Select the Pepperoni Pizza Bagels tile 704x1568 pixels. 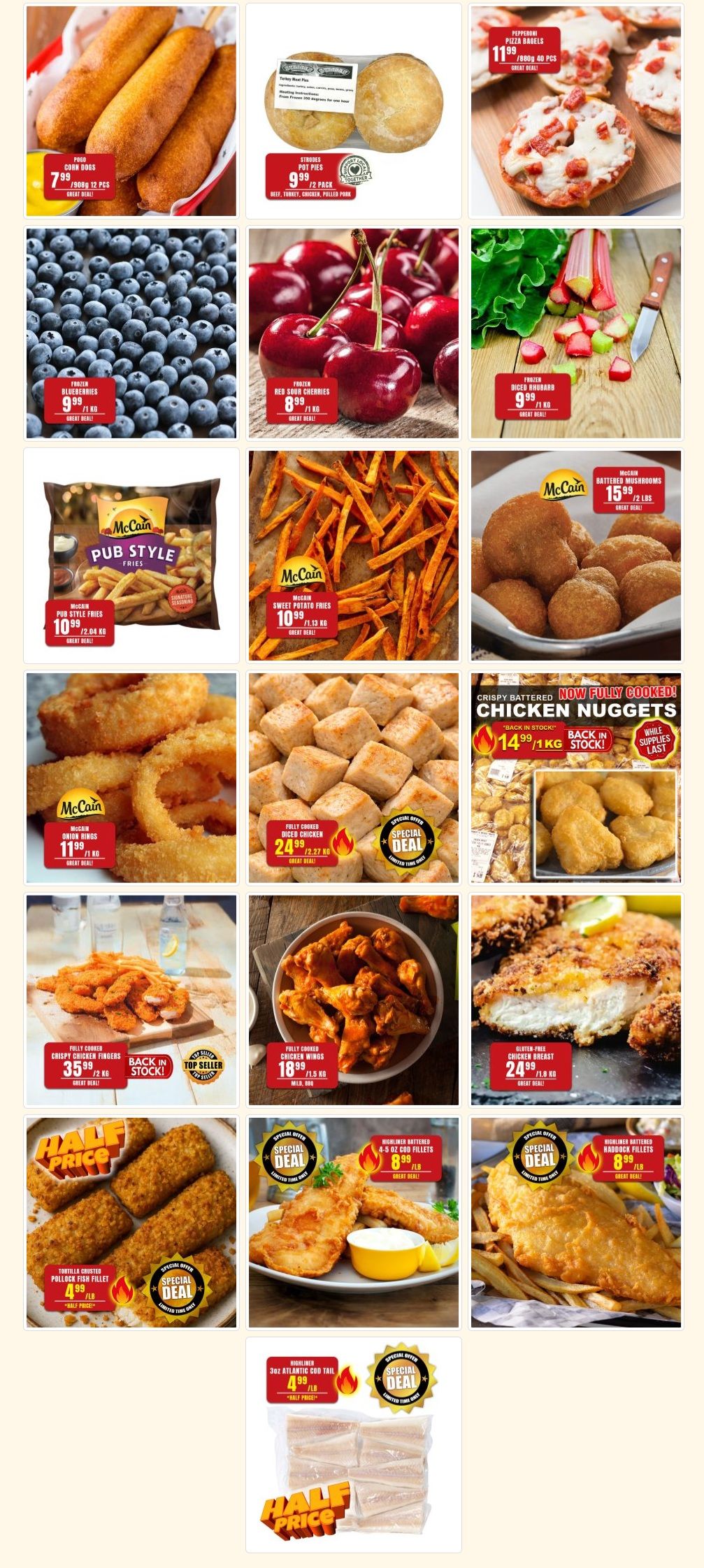pyautogui.click(x=575, y=111)
